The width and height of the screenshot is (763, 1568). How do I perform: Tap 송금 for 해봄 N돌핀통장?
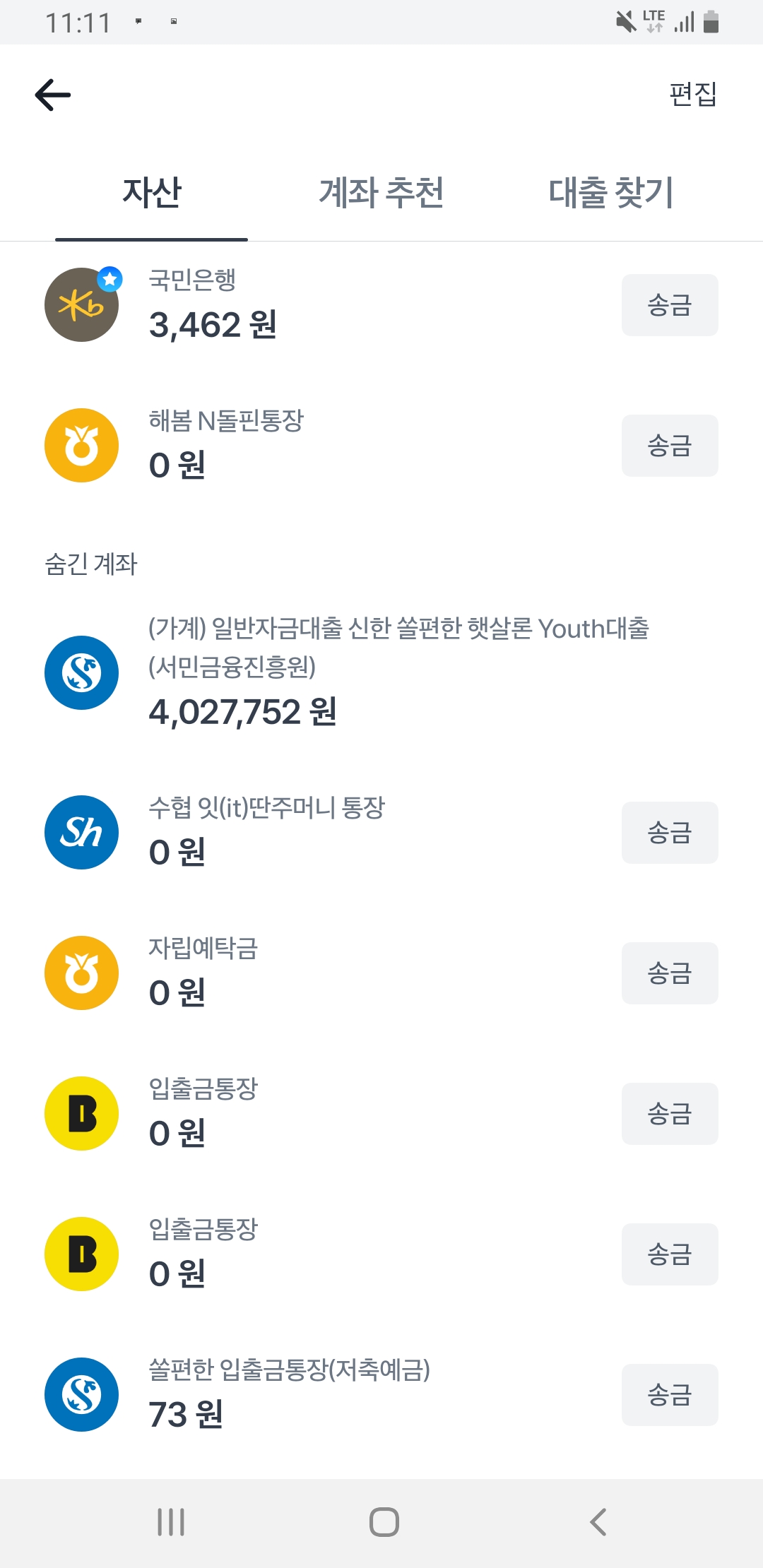pyautogui.click(x=670, y=446)
